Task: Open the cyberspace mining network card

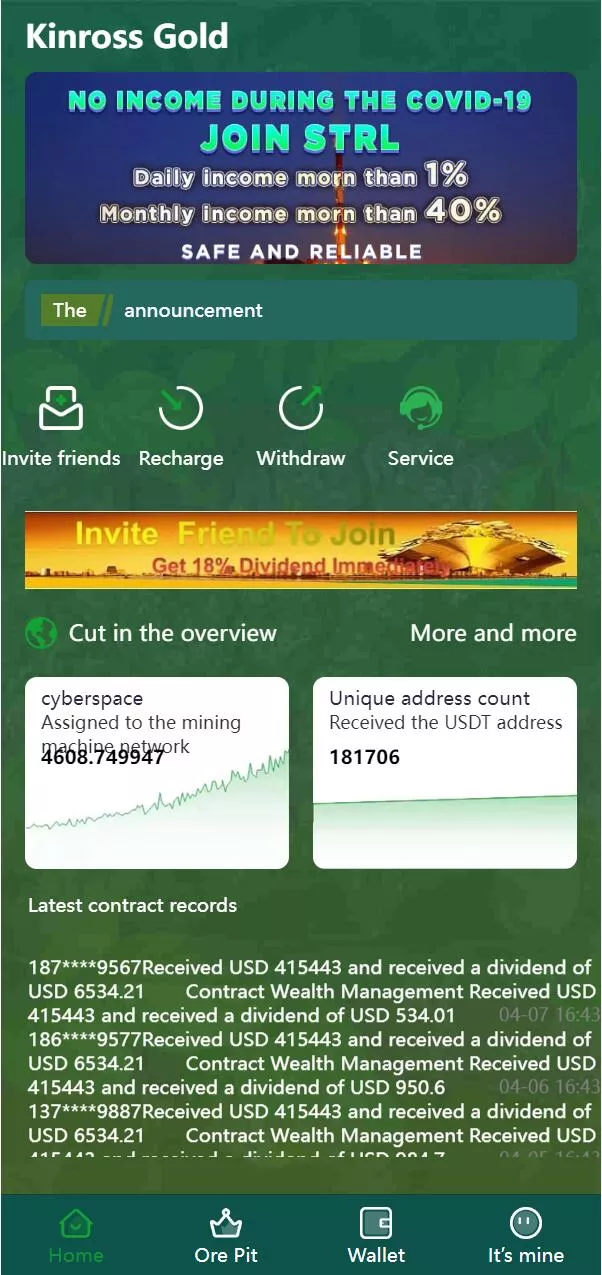Action: (x=157, y=772)
